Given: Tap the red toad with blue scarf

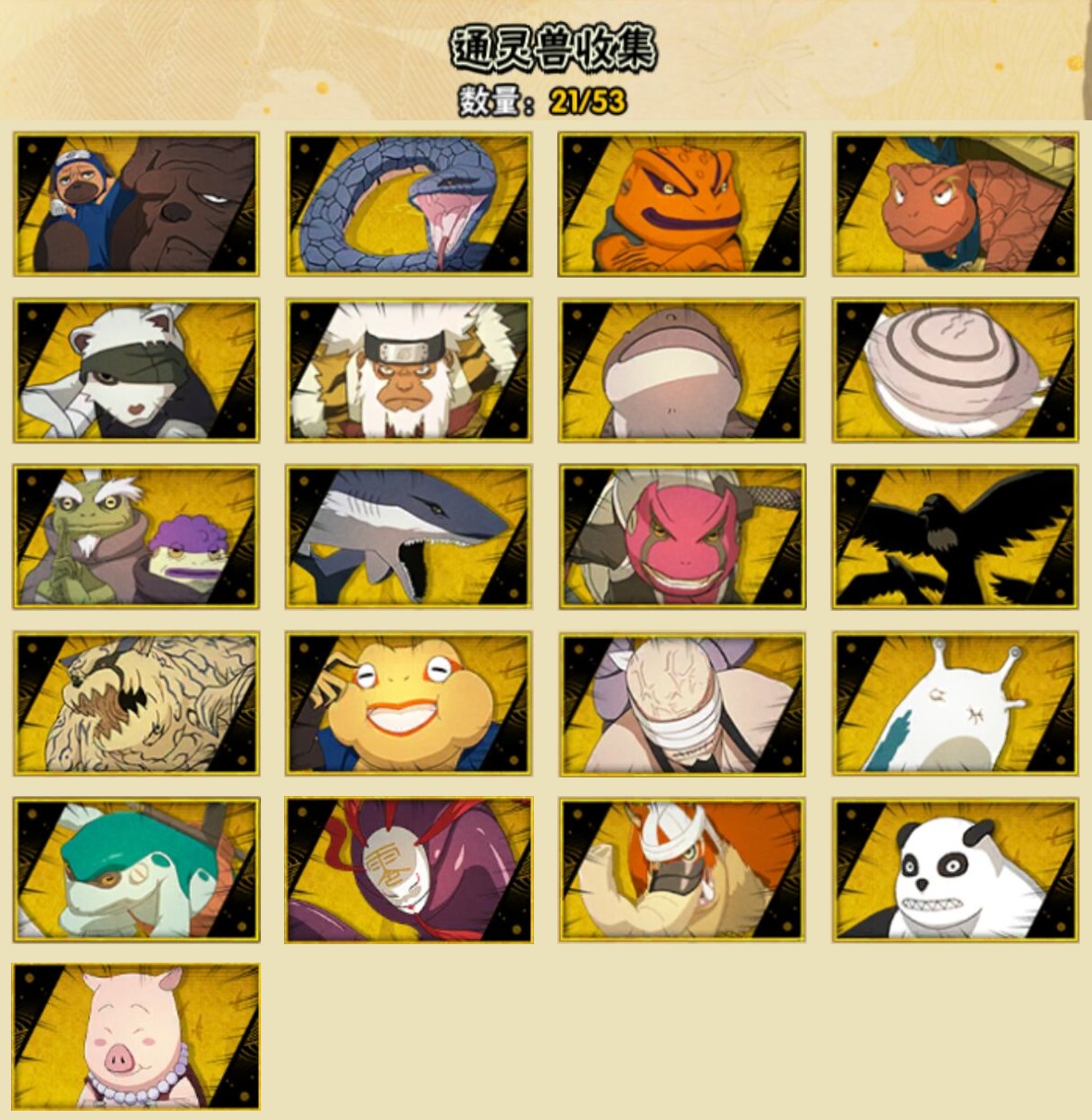Looking at the screenshot, I should pos(954,204).
